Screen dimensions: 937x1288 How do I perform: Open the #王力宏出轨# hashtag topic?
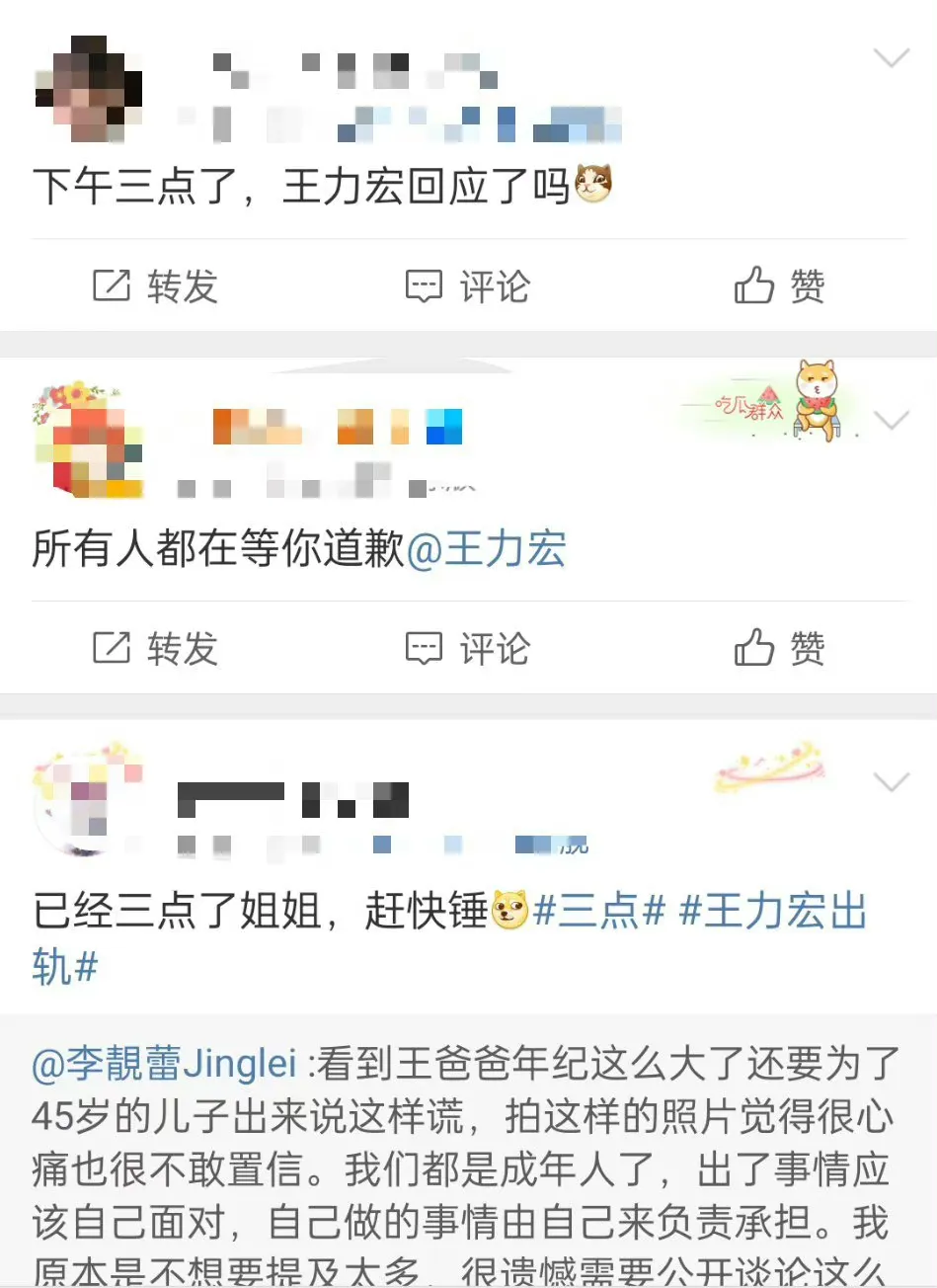pos(772,911)
